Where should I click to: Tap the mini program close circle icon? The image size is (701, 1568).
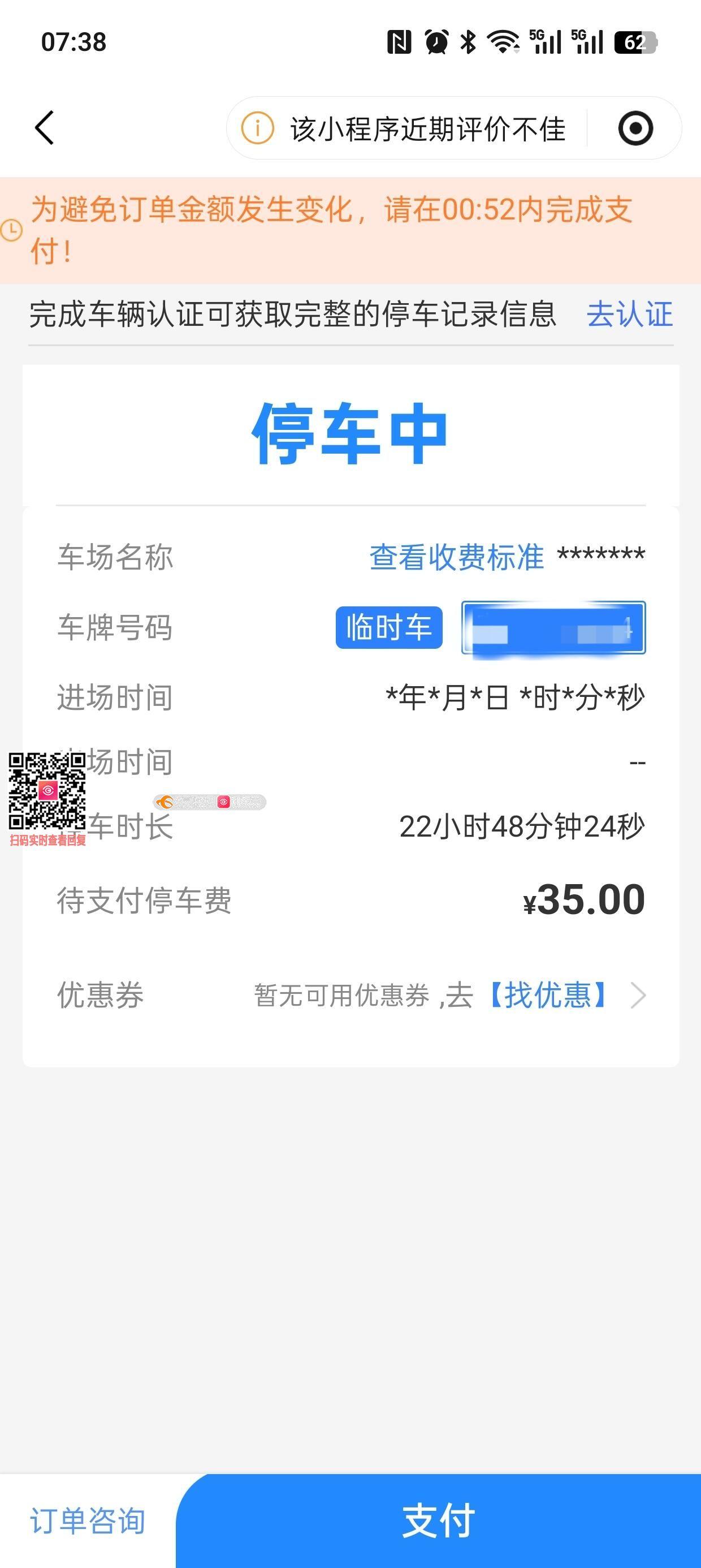pos(635,128)
